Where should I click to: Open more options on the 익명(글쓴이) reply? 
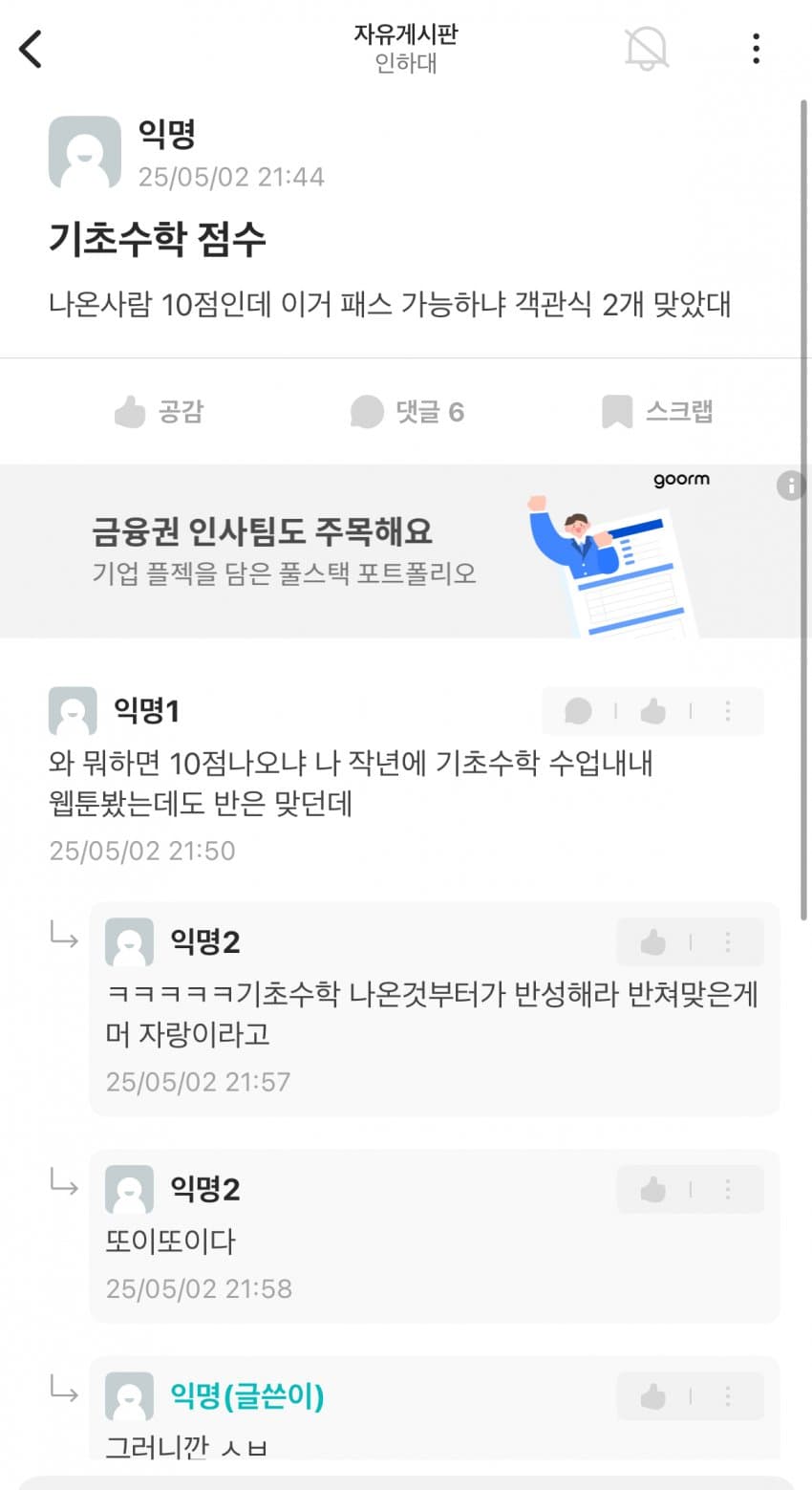click(728, 1396)
